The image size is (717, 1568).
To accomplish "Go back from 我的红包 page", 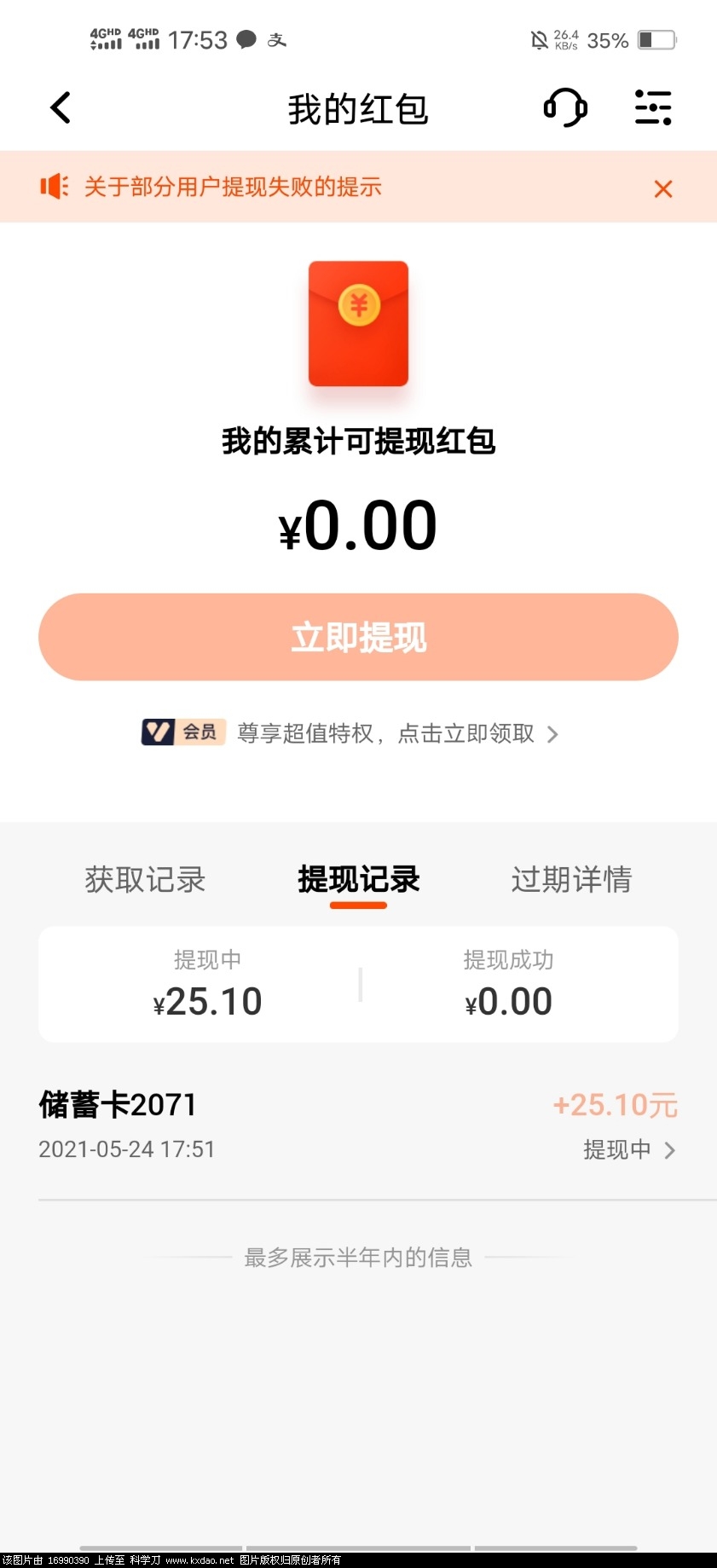I will [61, 108].
